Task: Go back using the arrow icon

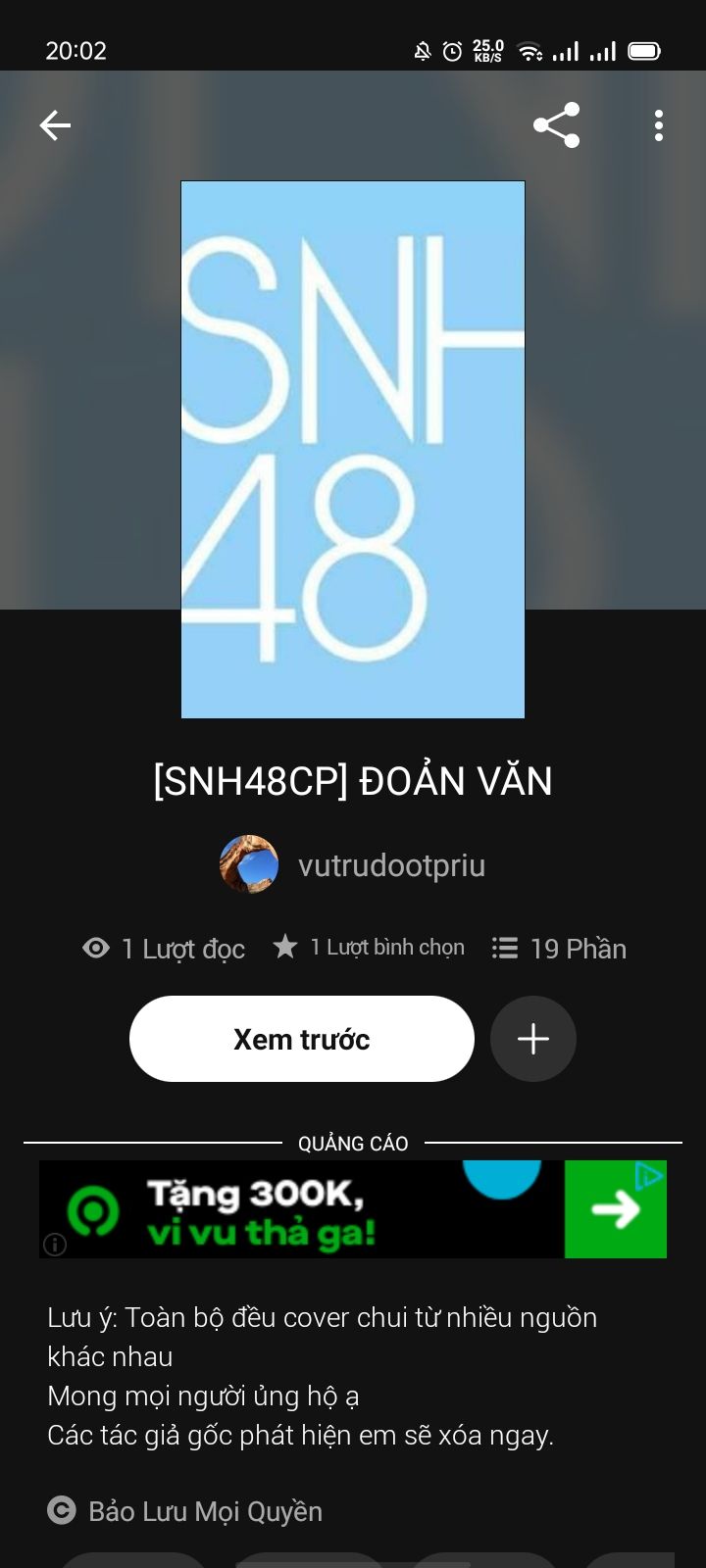Action: pyautogui.click(x=55, y=125)
